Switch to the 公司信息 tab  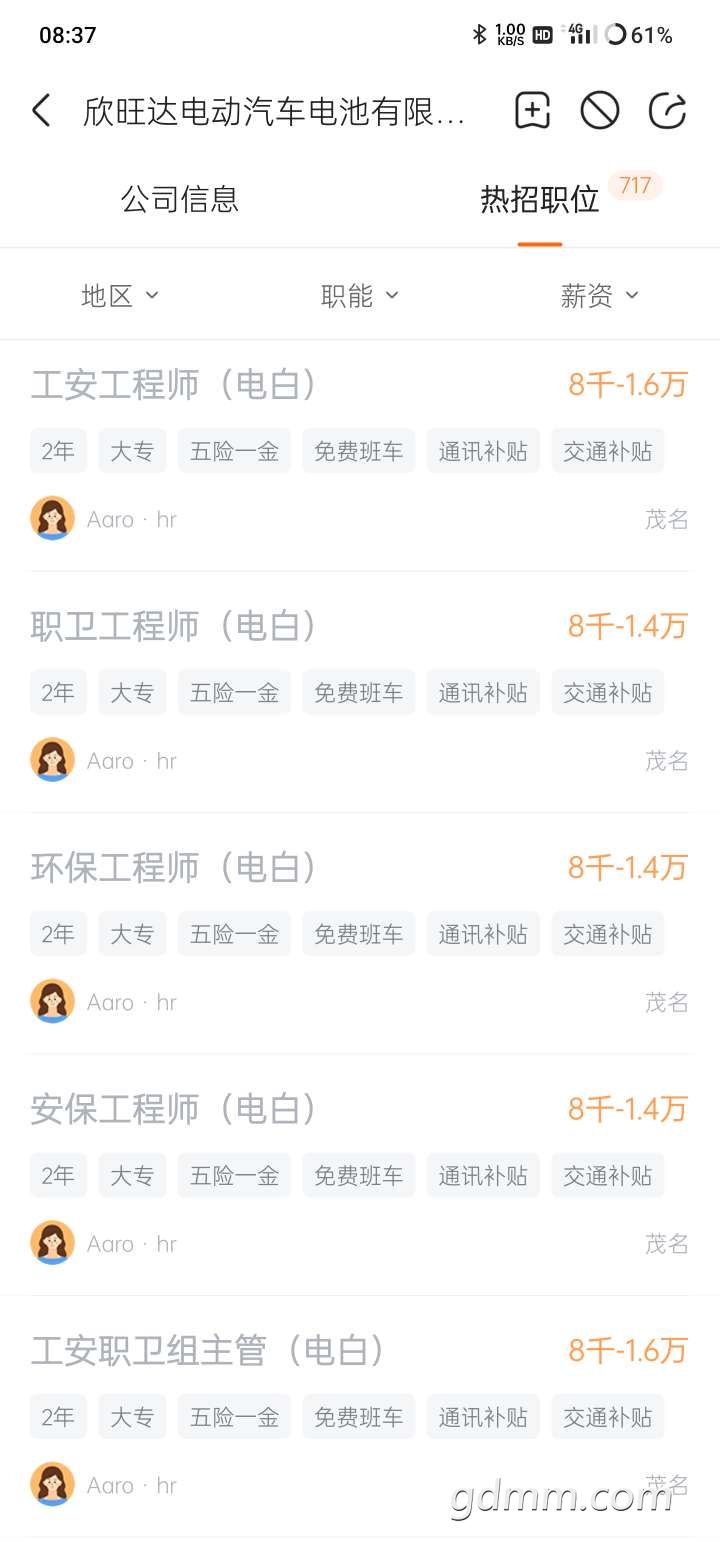click(x=180, y=199)
